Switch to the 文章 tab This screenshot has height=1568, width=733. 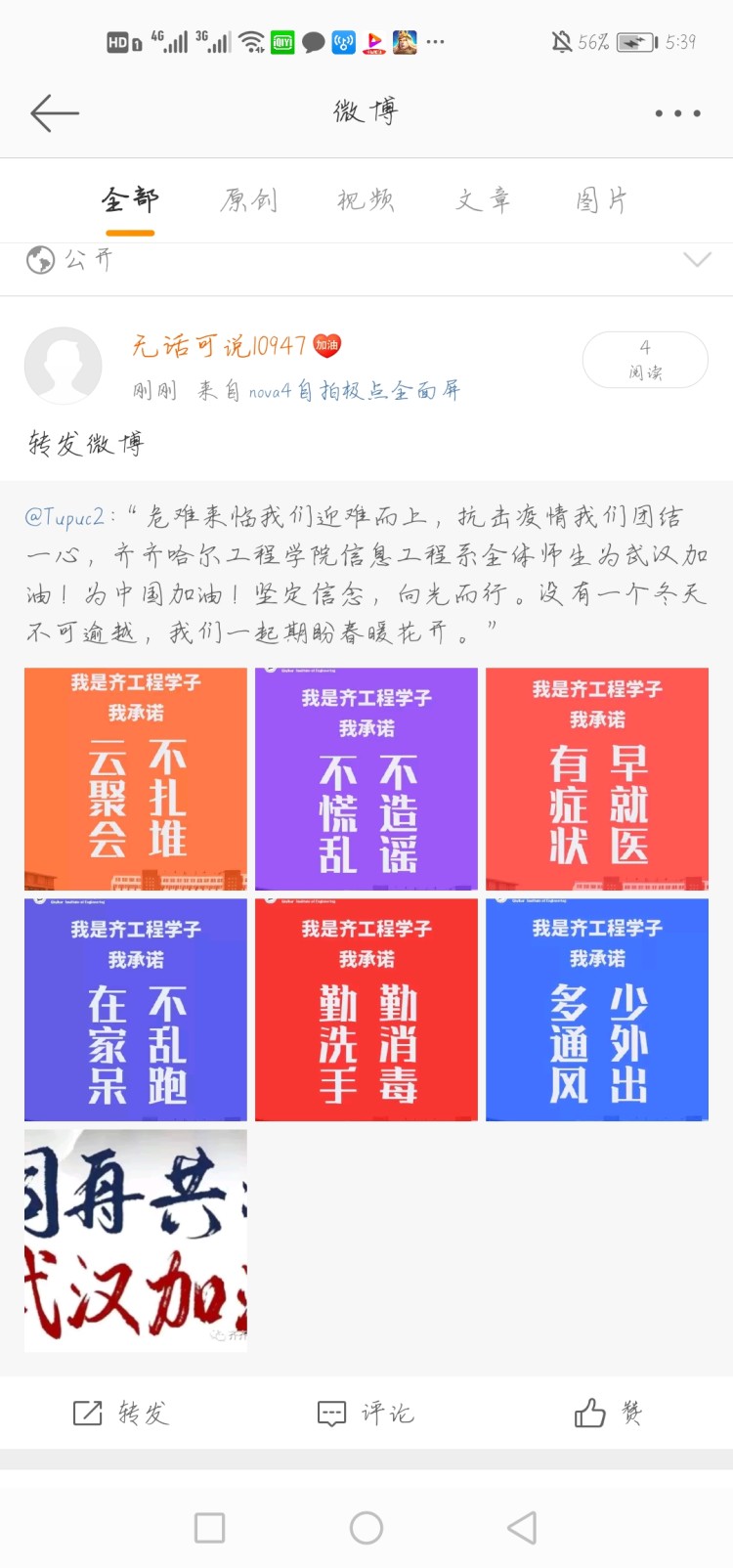point(483,200)
